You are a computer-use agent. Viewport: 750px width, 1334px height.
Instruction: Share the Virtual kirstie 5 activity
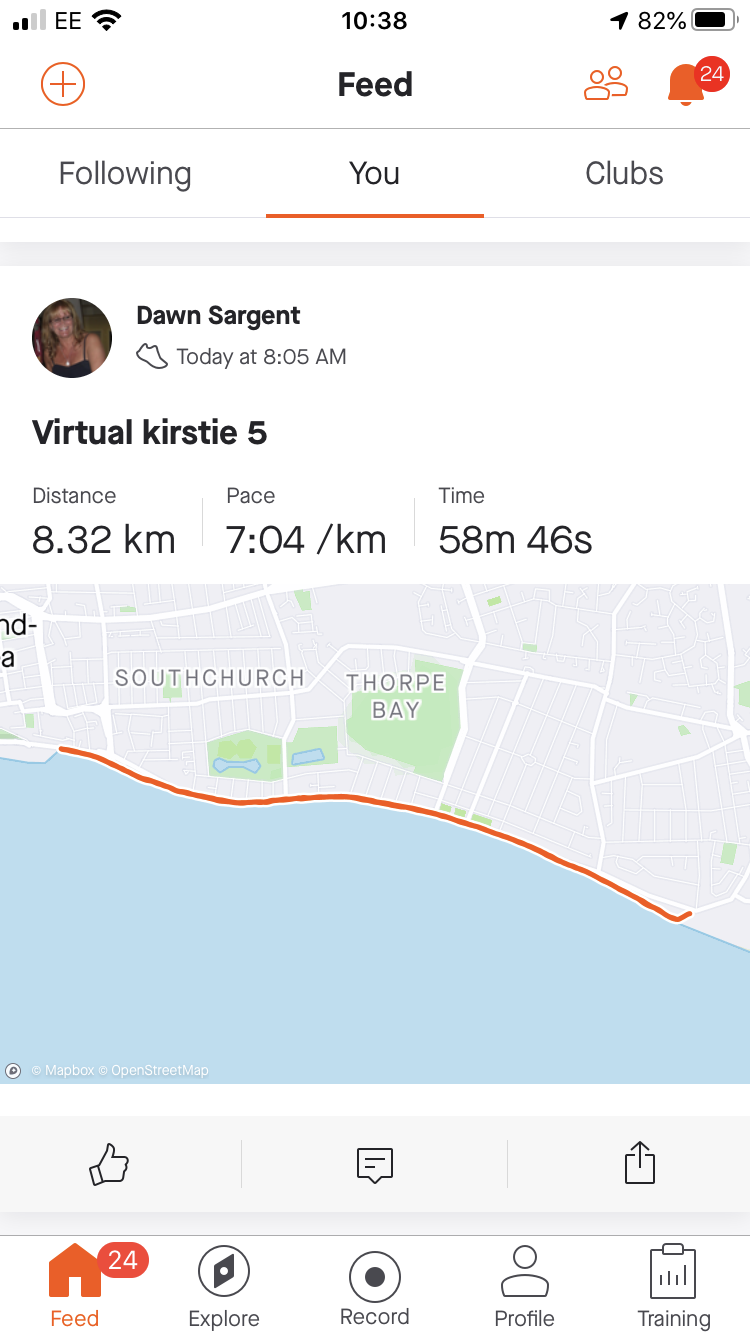(640, 1164)
